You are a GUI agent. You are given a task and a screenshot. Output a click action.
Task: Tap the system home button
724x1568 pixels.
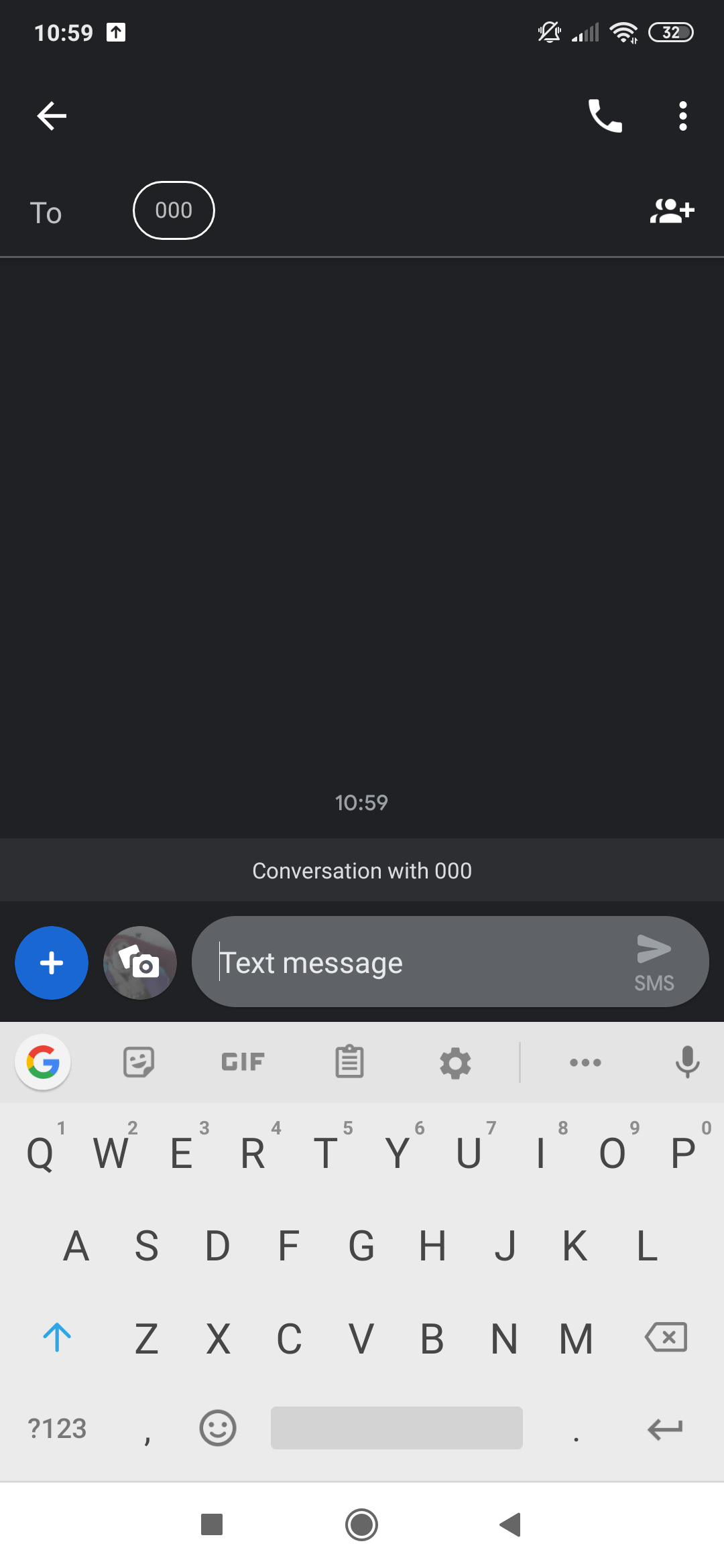(x=361, y=1525)
